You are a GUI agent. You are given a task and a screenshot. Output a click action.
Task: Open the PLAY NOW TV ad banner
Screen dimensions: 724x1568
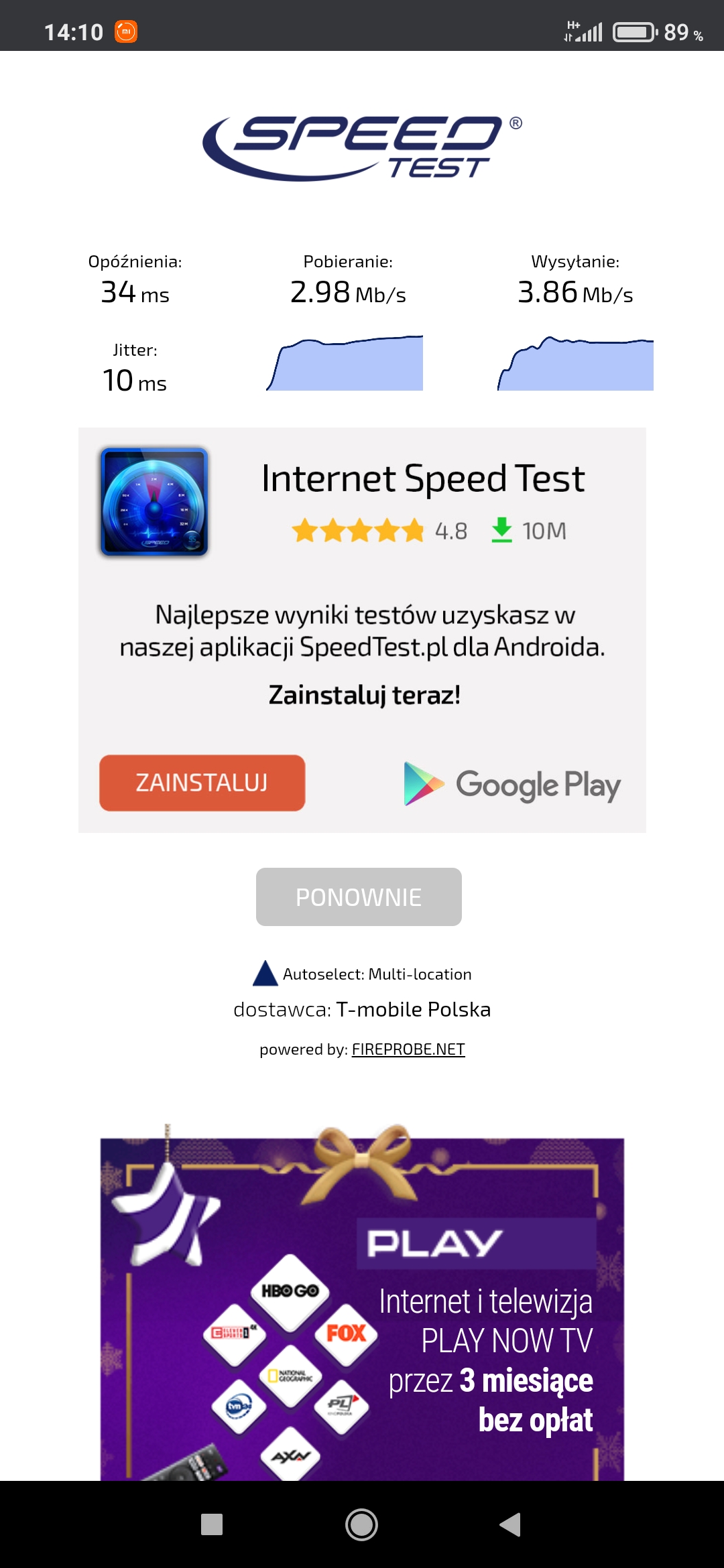point(362,1307)
